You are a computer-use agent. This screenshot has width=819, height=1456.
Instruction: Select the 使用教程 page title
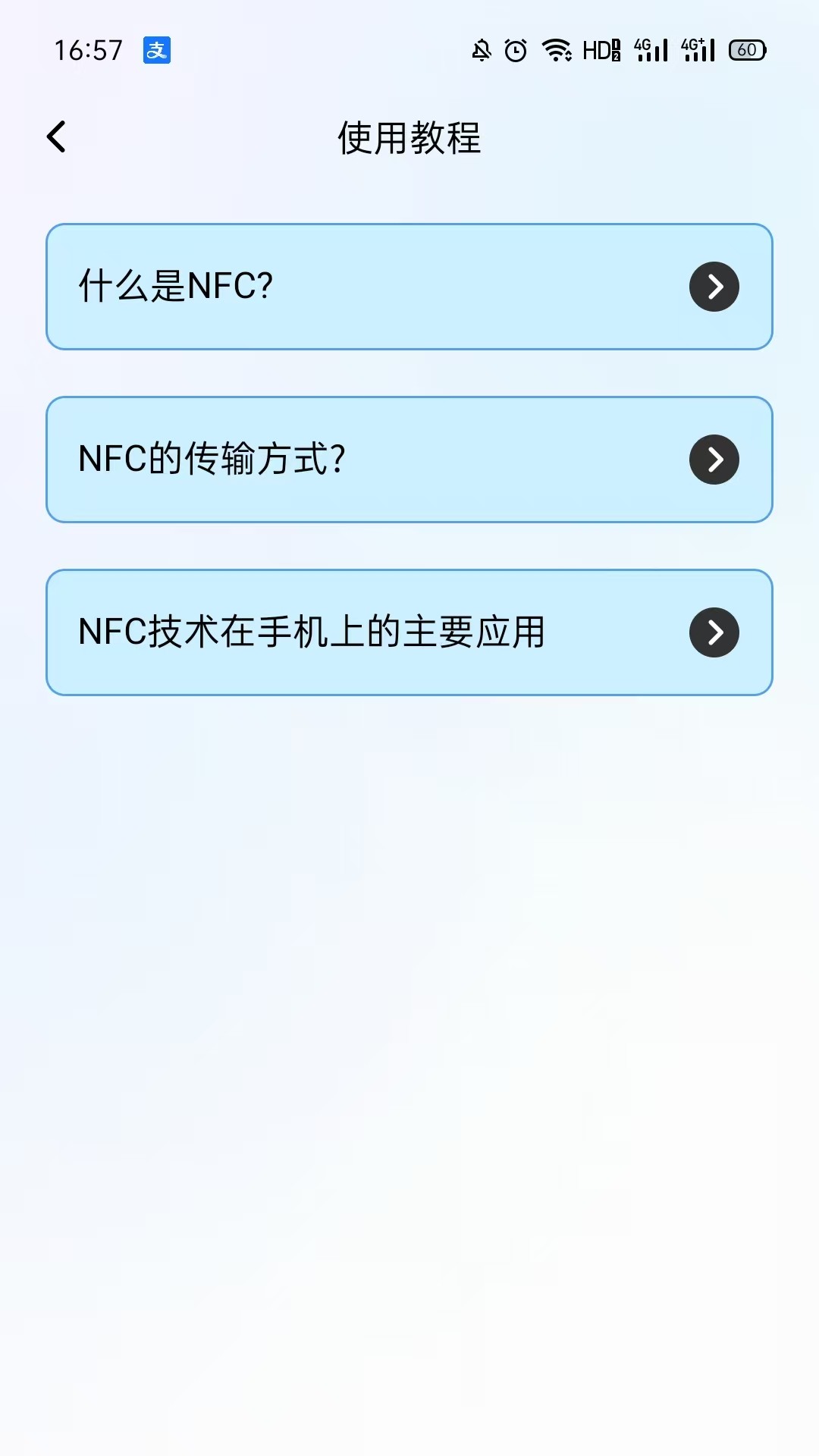[x=409, y=139]
